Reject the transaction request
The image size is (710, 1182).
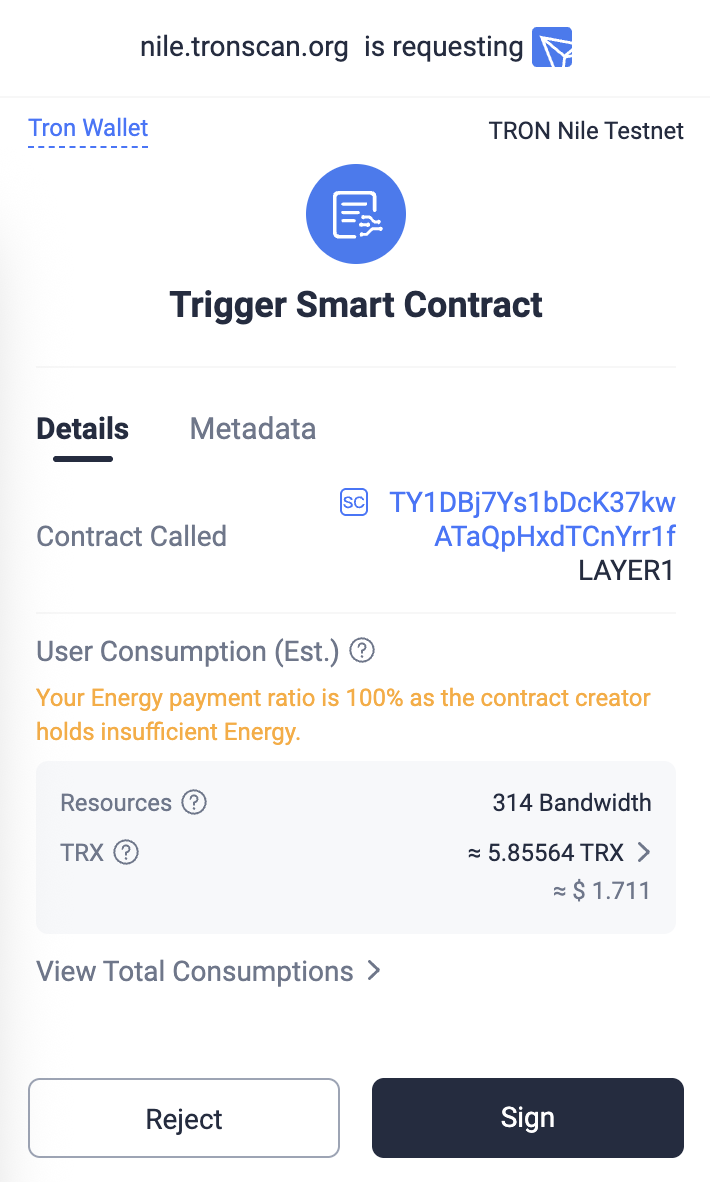(184, 1118)
